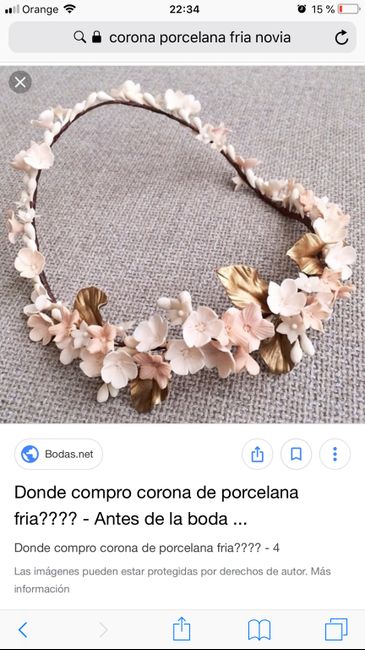The image size is (365, 650).
Task: Open Safari bookmarks
Action: point(259,630)
